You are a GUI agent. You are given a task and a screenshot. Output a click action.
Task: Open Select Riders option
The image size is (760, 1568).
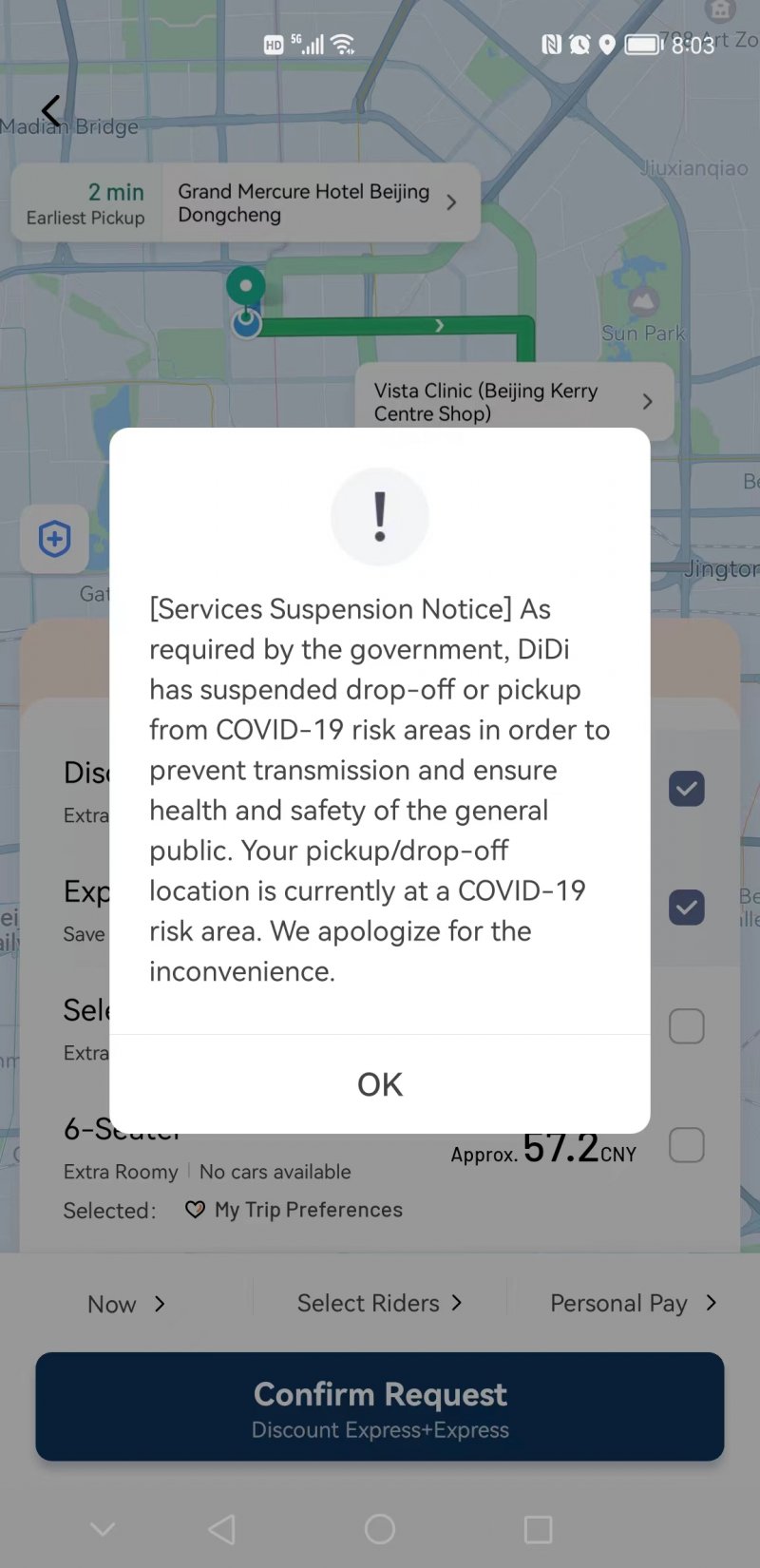coord(379,1303)
